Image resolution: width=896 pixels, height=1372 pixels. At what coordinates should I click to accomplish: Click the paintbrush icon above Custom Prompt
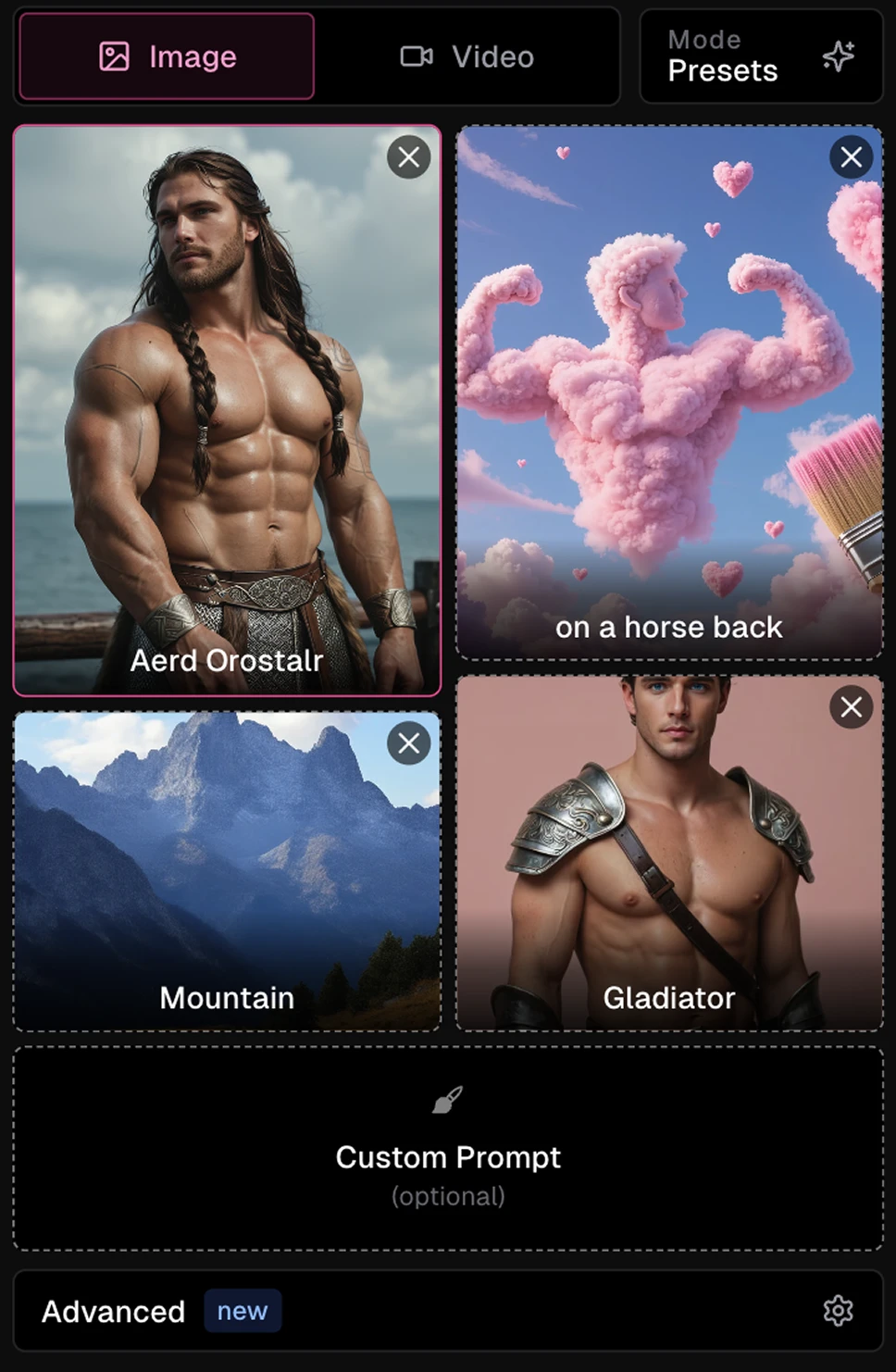click(447, 1102)
